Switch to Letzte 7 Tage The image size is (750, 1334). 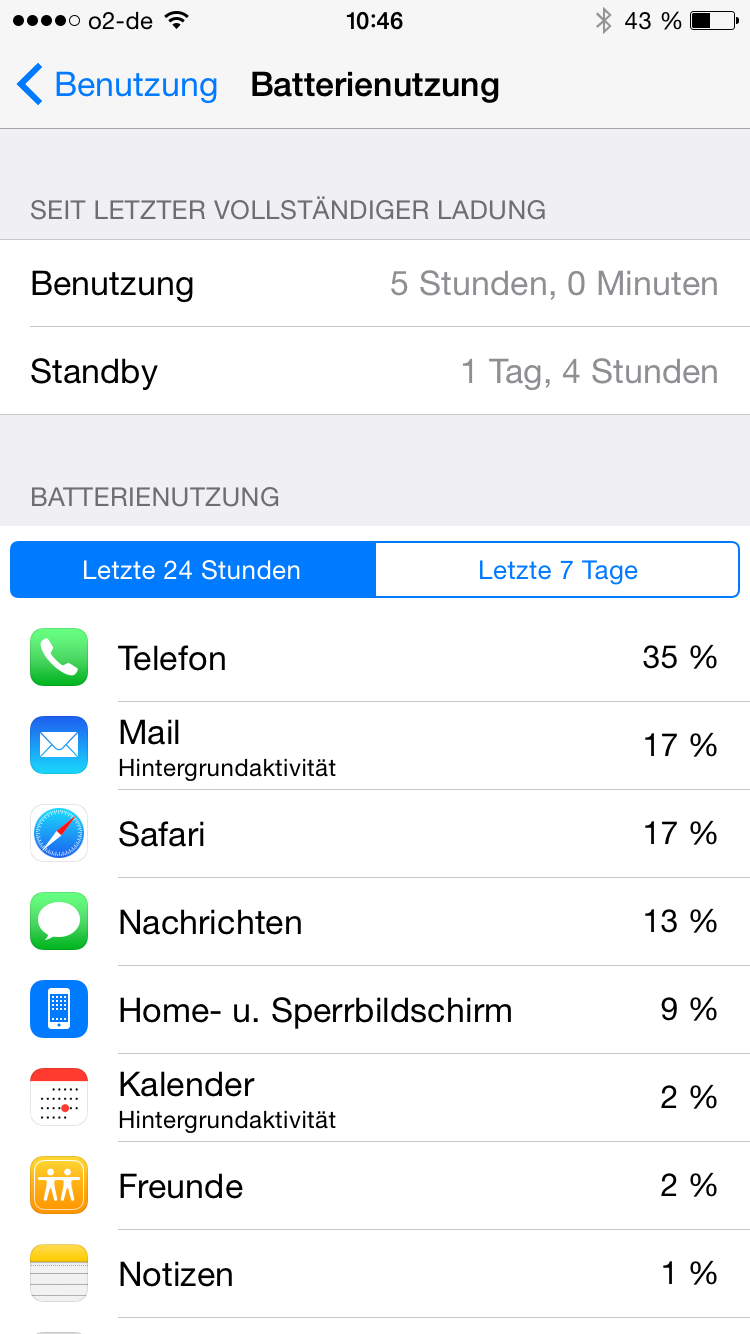(x=557, y=570)
